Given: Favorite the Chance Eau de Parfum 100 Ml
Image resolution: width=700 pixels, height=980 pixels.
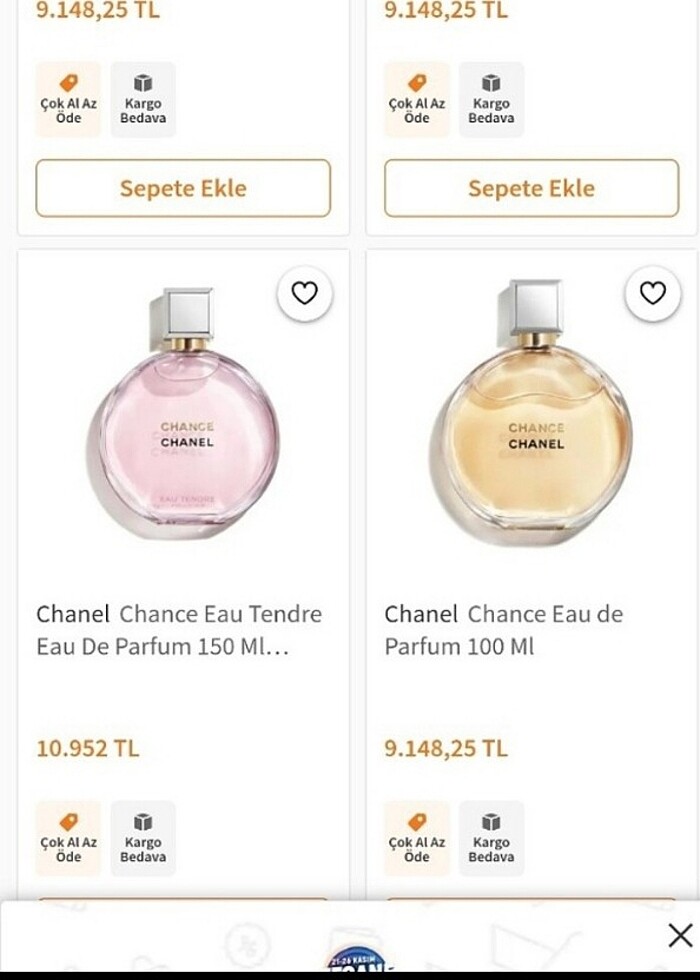Looking at the screenshot, I should tap(653, 293).
